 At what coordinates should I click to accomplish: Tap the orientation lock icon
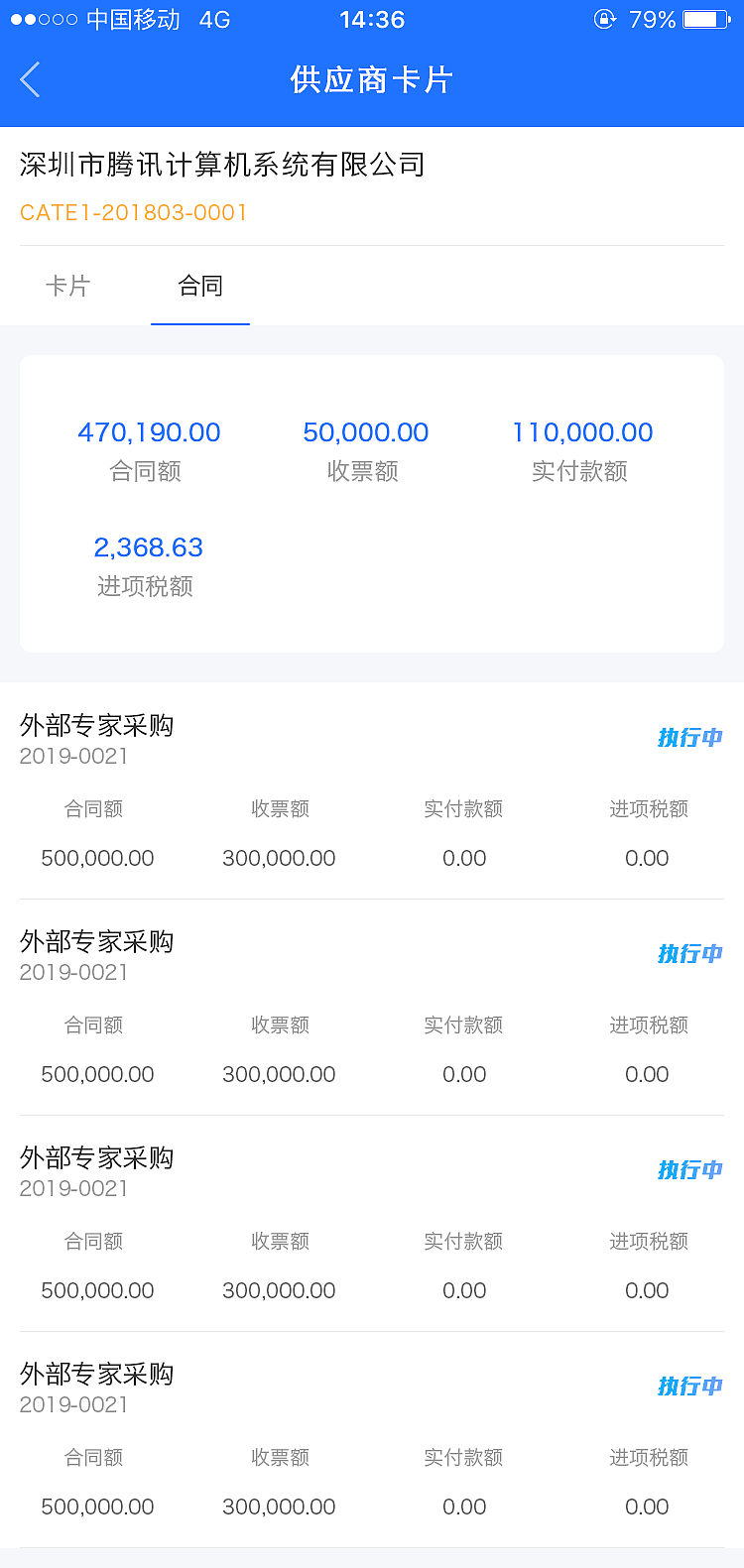[x=605, y=19]
